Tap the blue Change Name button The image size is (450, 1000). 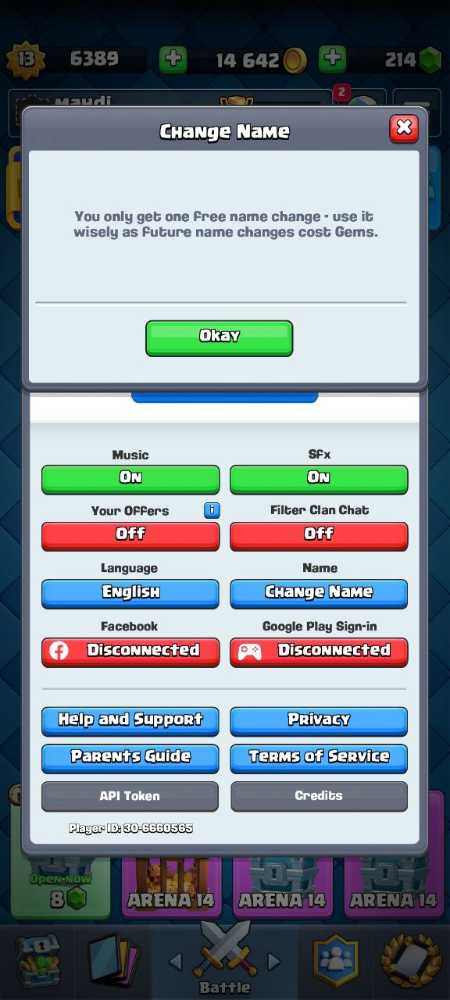[x=319, y=594]
